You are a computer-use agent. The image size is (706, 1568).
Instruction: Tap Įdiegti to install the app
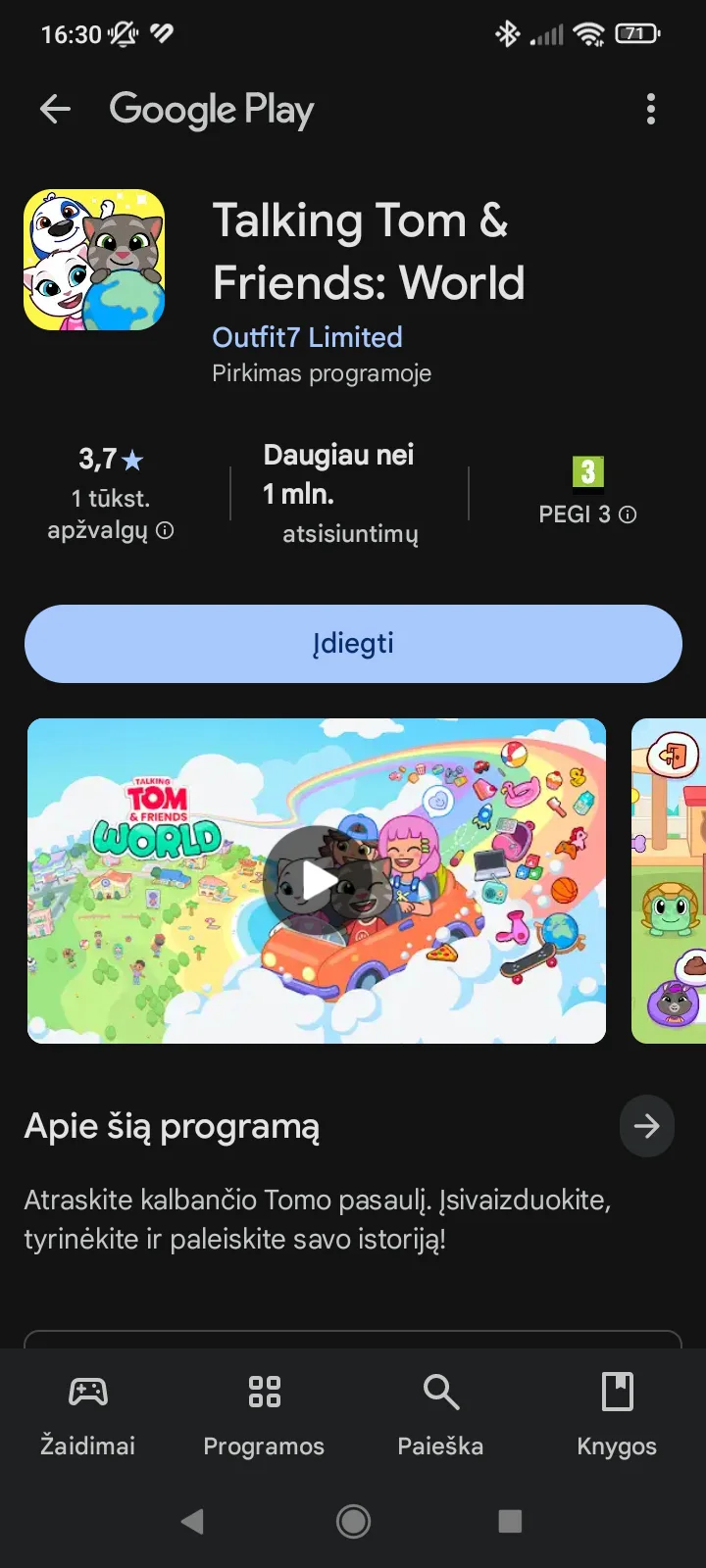click(x=353, y=644)
